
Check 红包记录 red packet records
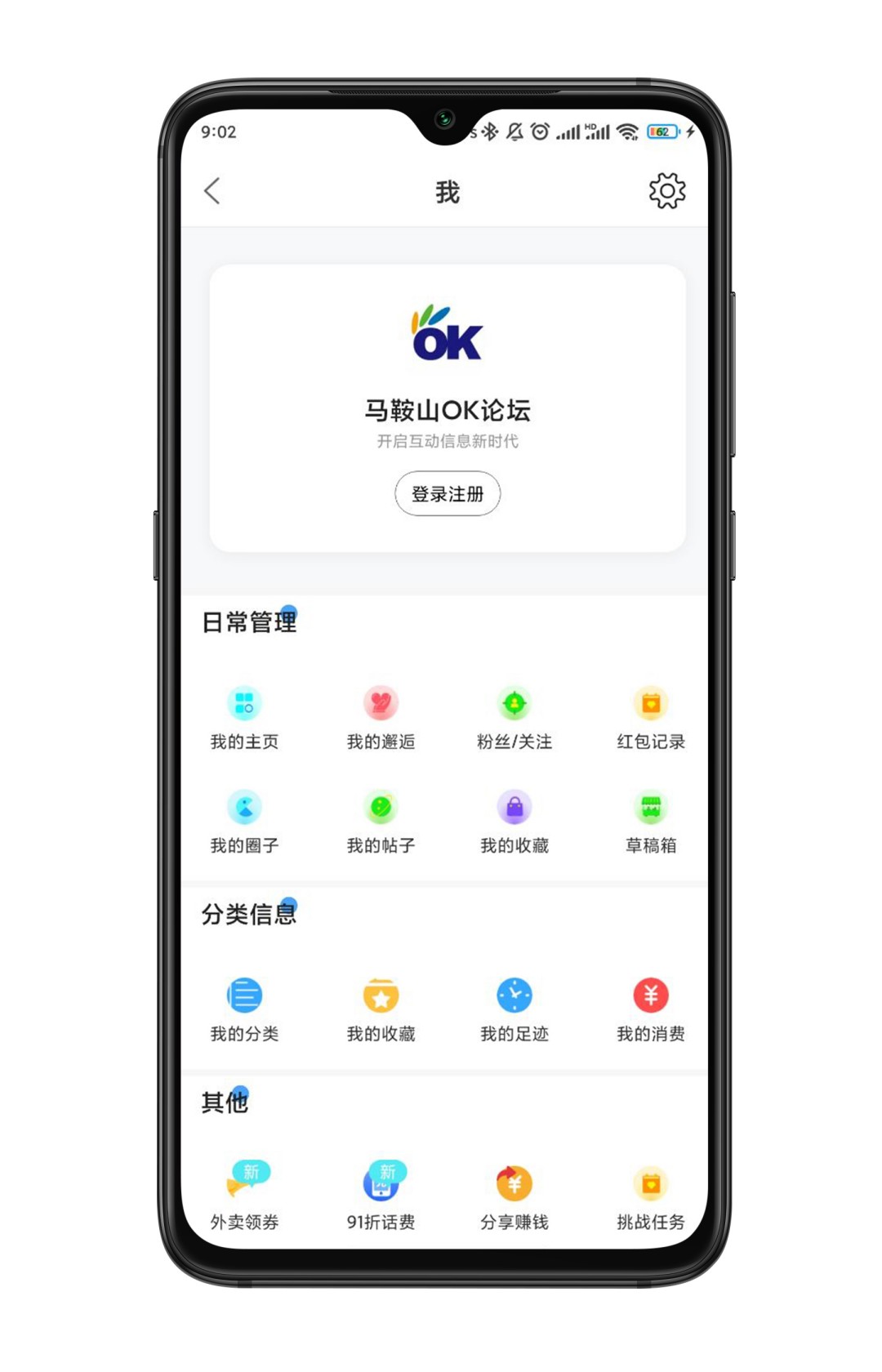tap(651, 719)
